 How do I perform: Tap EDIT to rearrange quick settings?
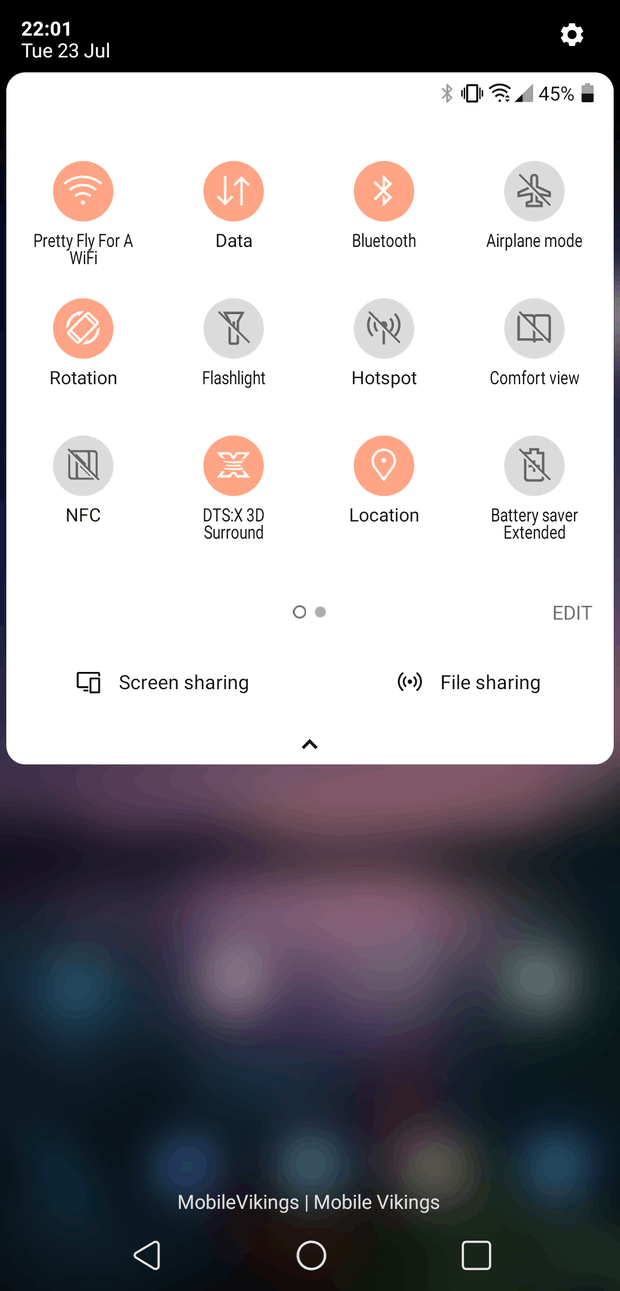click(x=572, y=613)
